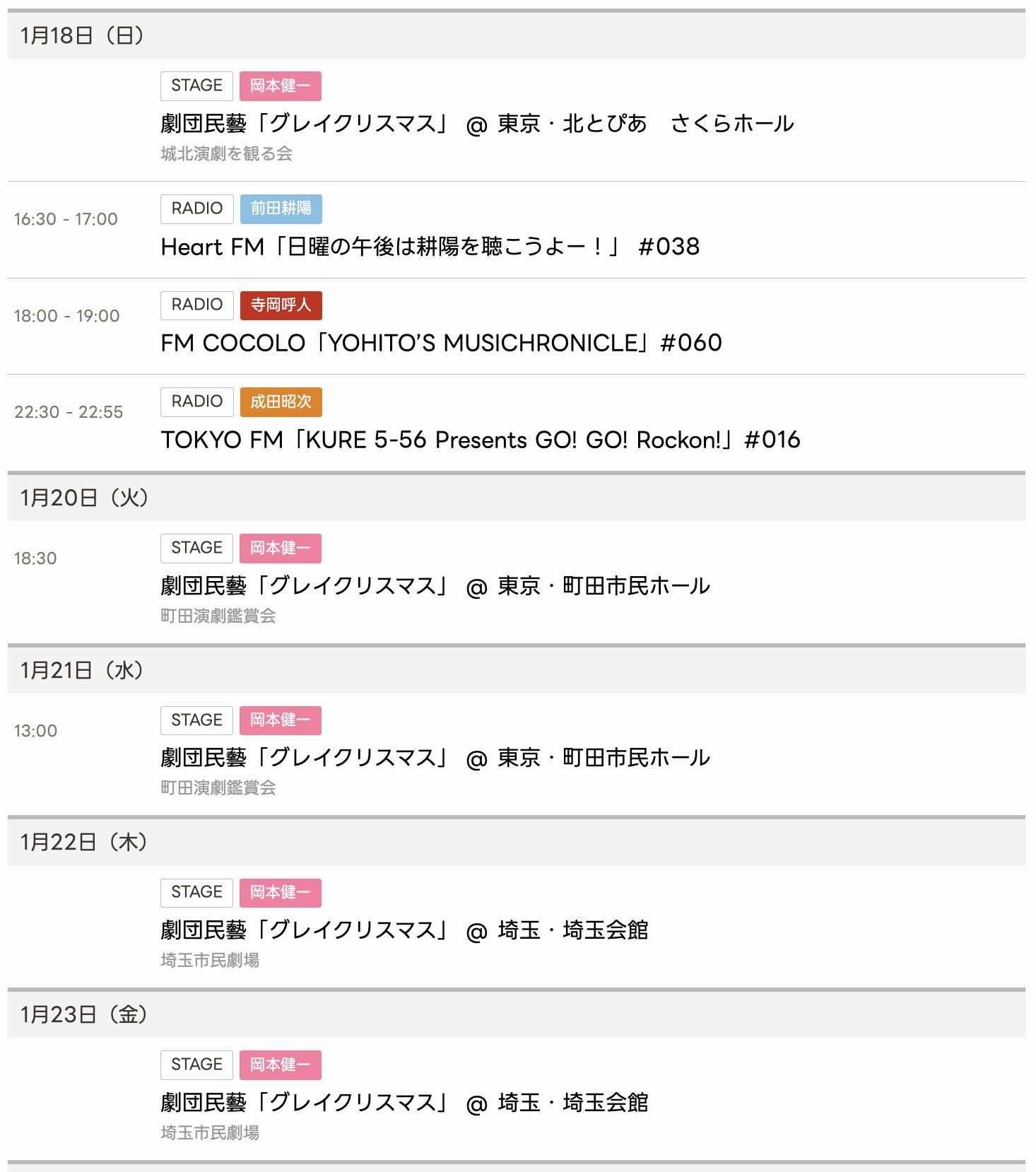Open the Jan 18 グレイクリスマス stage event at 北とぴあ
Screen dimensions: 1036x1172
pos(477,124)
